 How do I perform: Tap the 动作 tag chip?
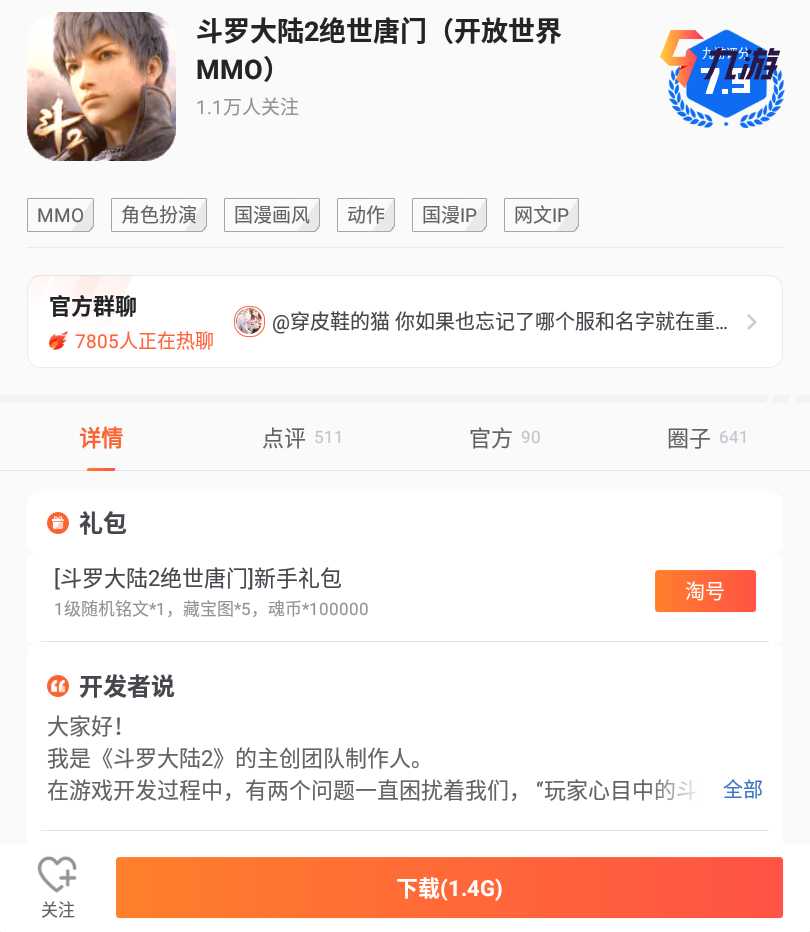tap(366, 215)
